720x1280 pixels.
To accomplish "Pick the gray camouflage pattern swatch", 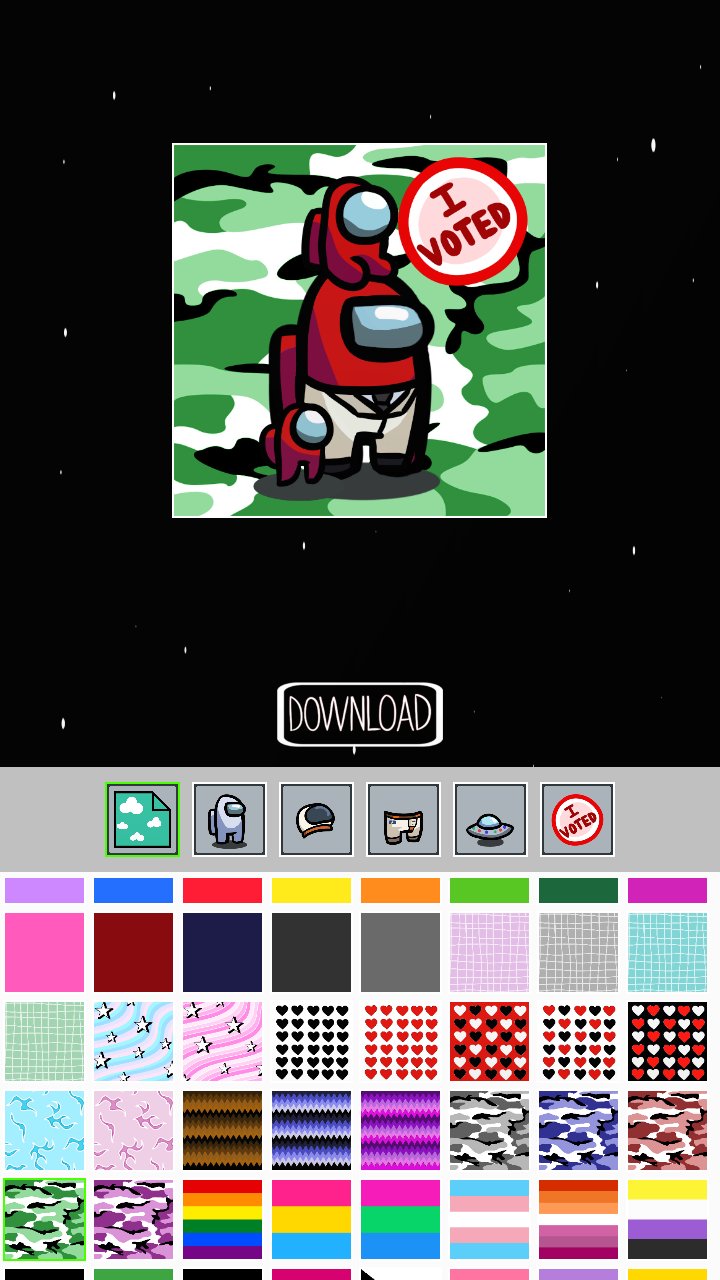I will 489,1130.
